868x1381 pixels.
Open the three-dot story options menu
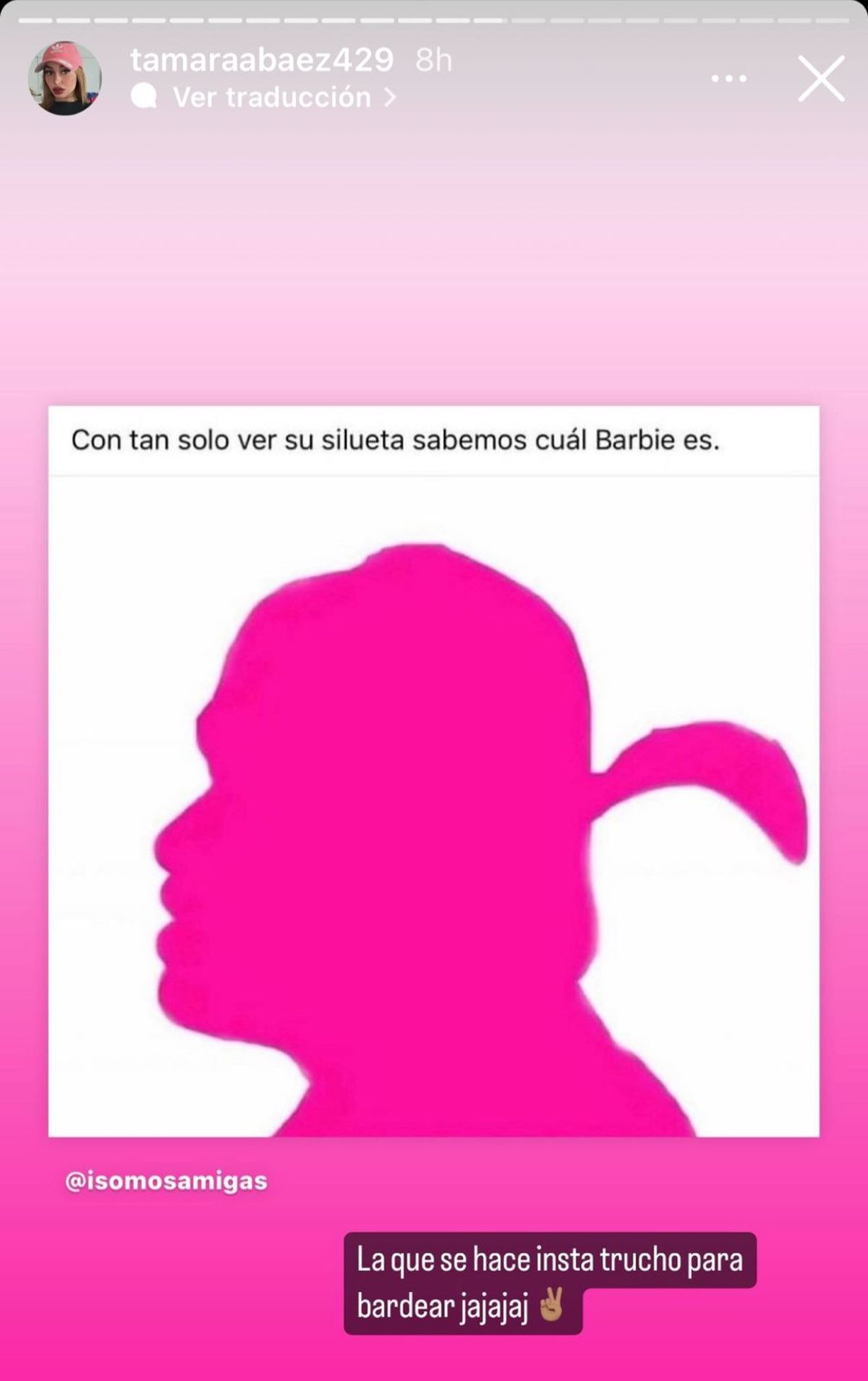click(x=728, y=78)
